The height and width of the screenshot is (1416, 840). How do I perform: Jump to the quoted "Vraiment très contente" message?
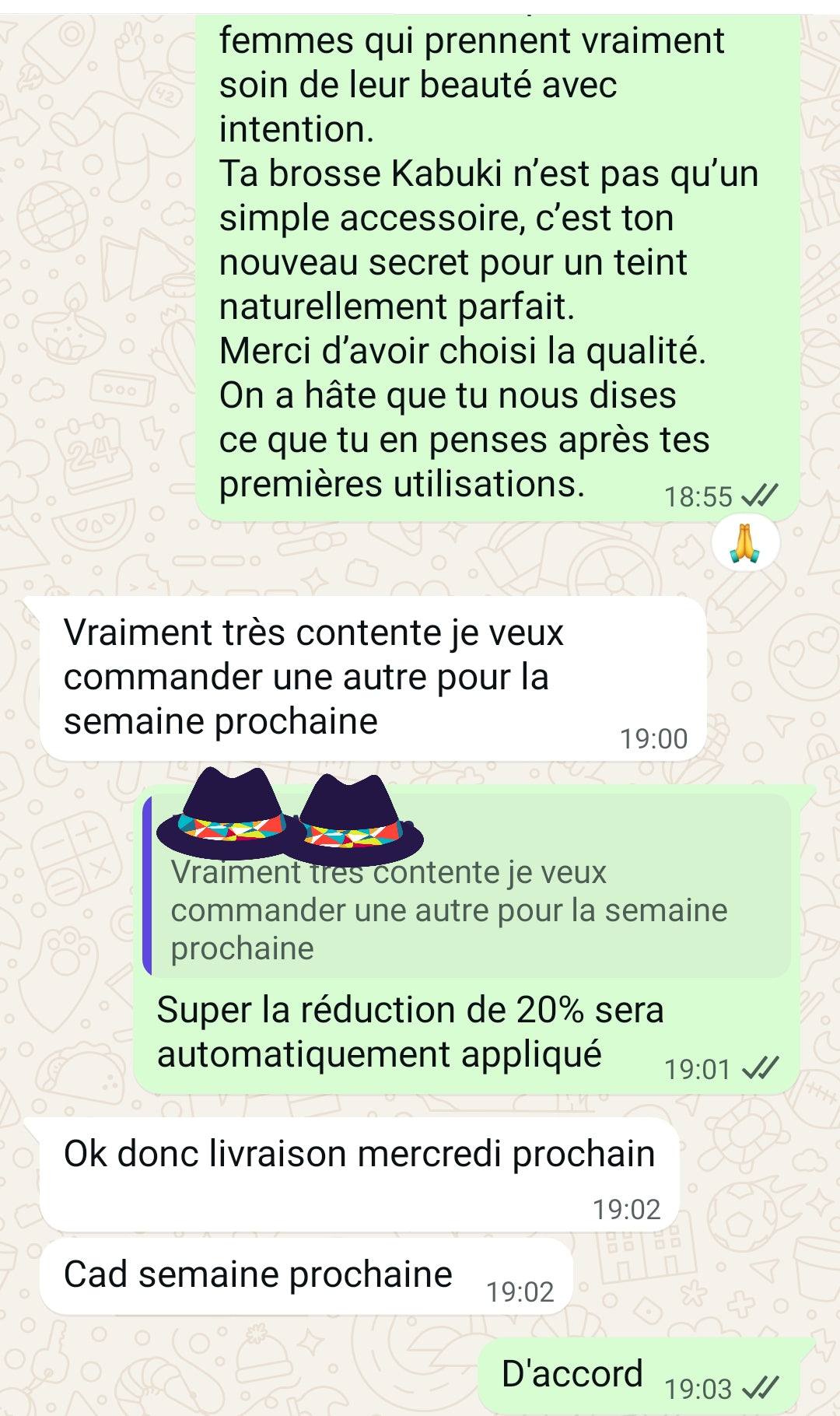click(x=467, y=910)
